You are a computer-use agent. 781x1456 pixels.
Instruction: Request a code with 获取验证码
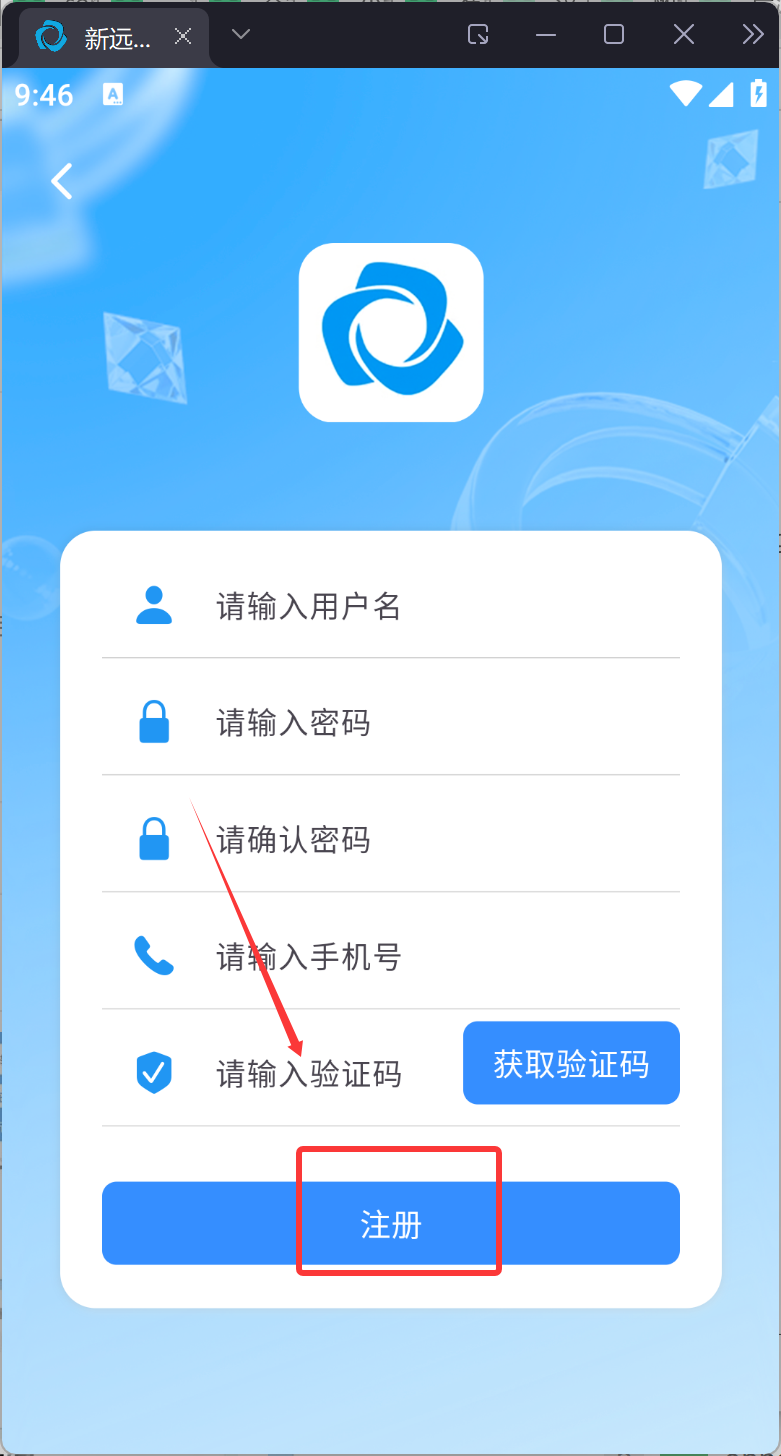[x=571, y=1063]
